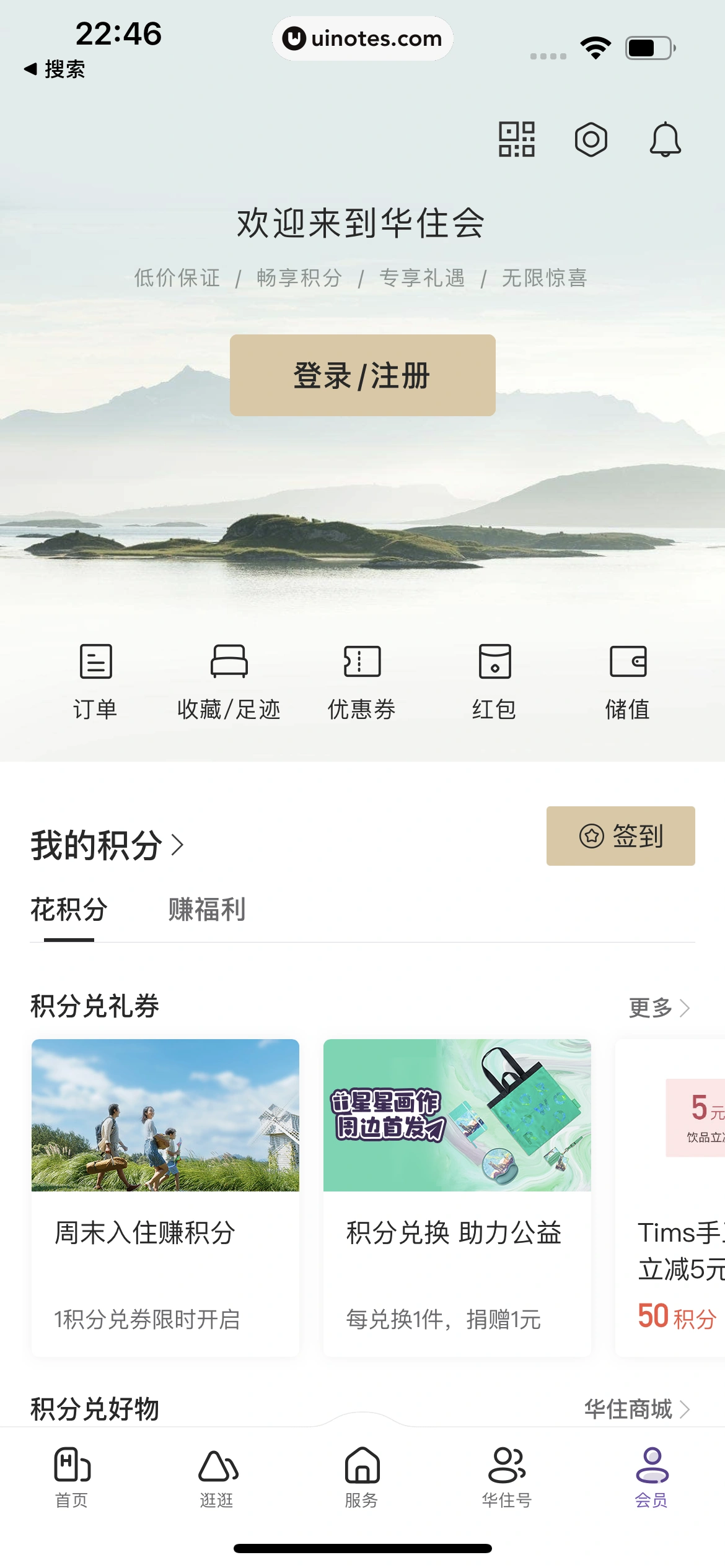Open settings via the hexagon icon
Image resolution: width=725 pixels, height=1568 pixels.
590,141
